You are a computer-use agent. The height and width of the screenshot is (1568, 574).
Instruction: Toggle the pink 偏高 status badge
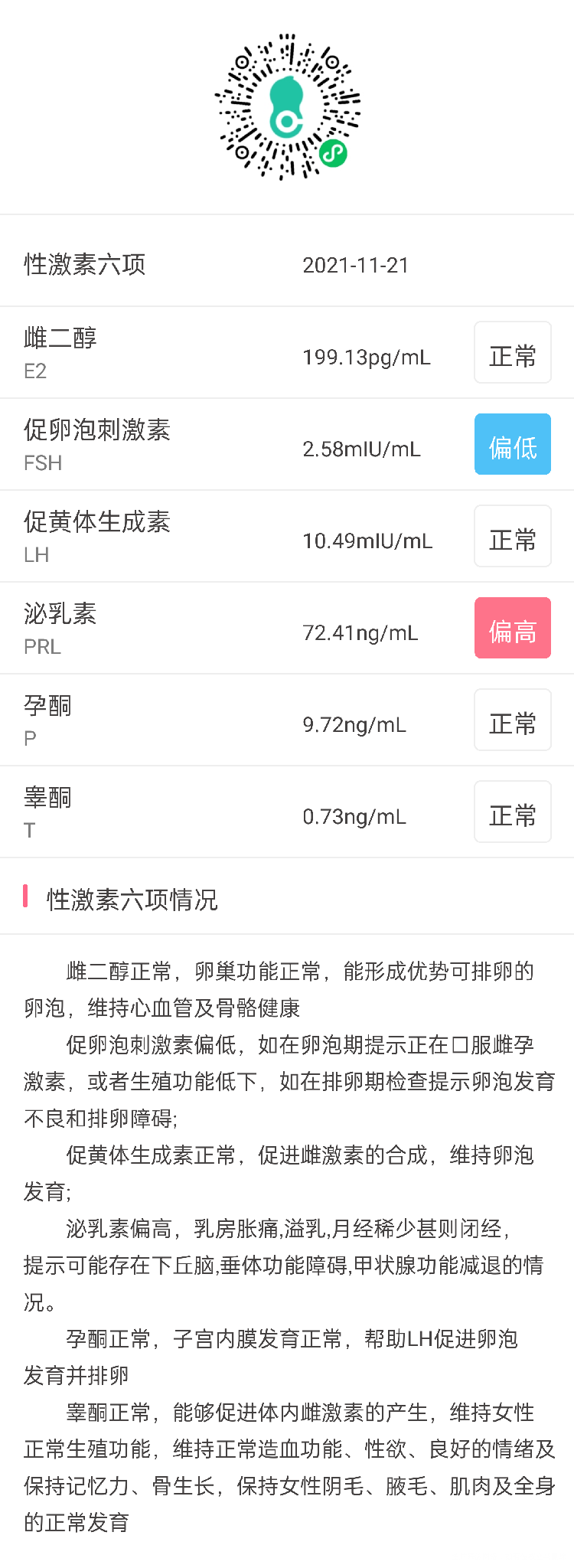pyautogui.click(x=513, y=628)
